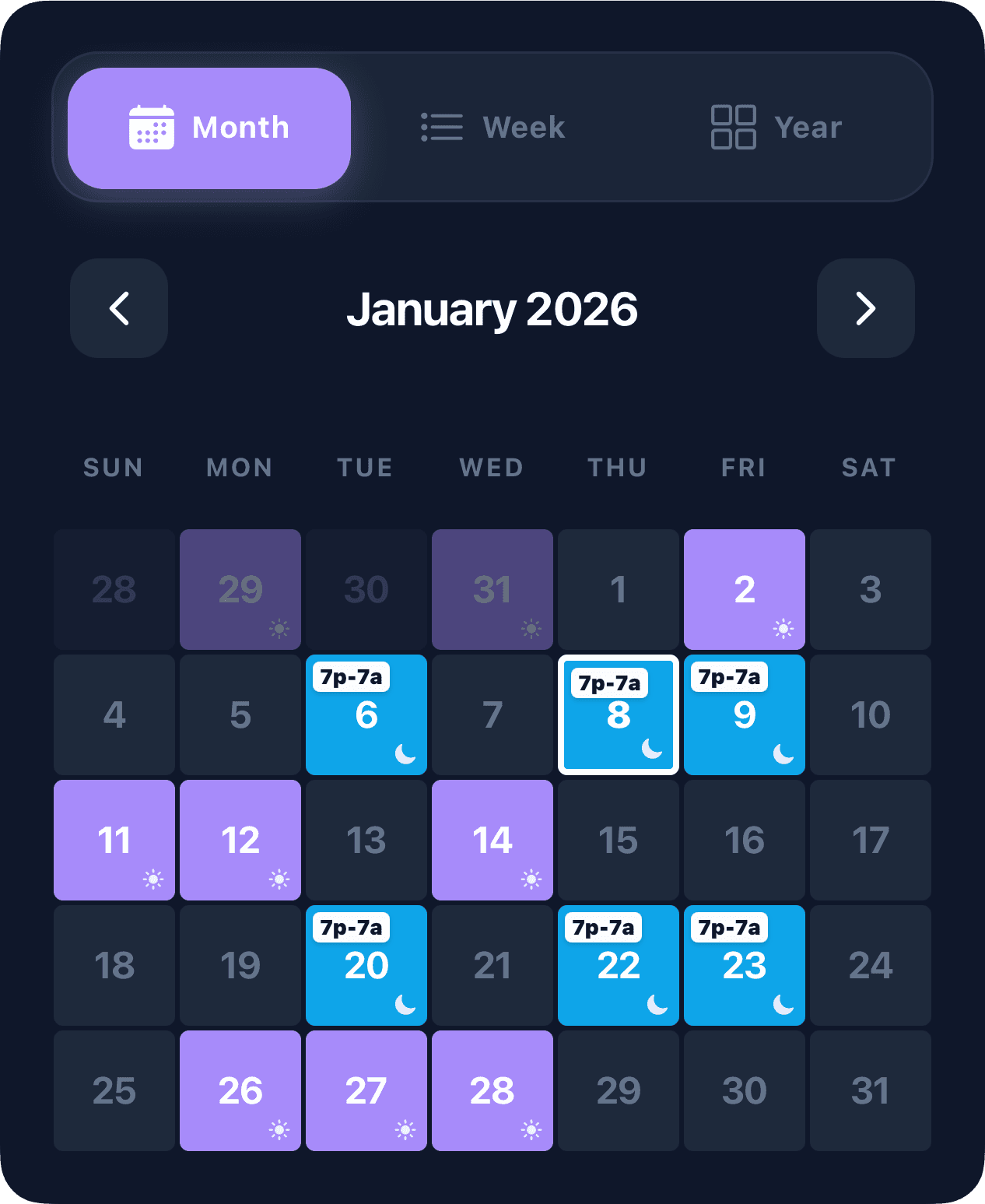
Task: Click the sun icon on January 2
Action: click(783, 627)
